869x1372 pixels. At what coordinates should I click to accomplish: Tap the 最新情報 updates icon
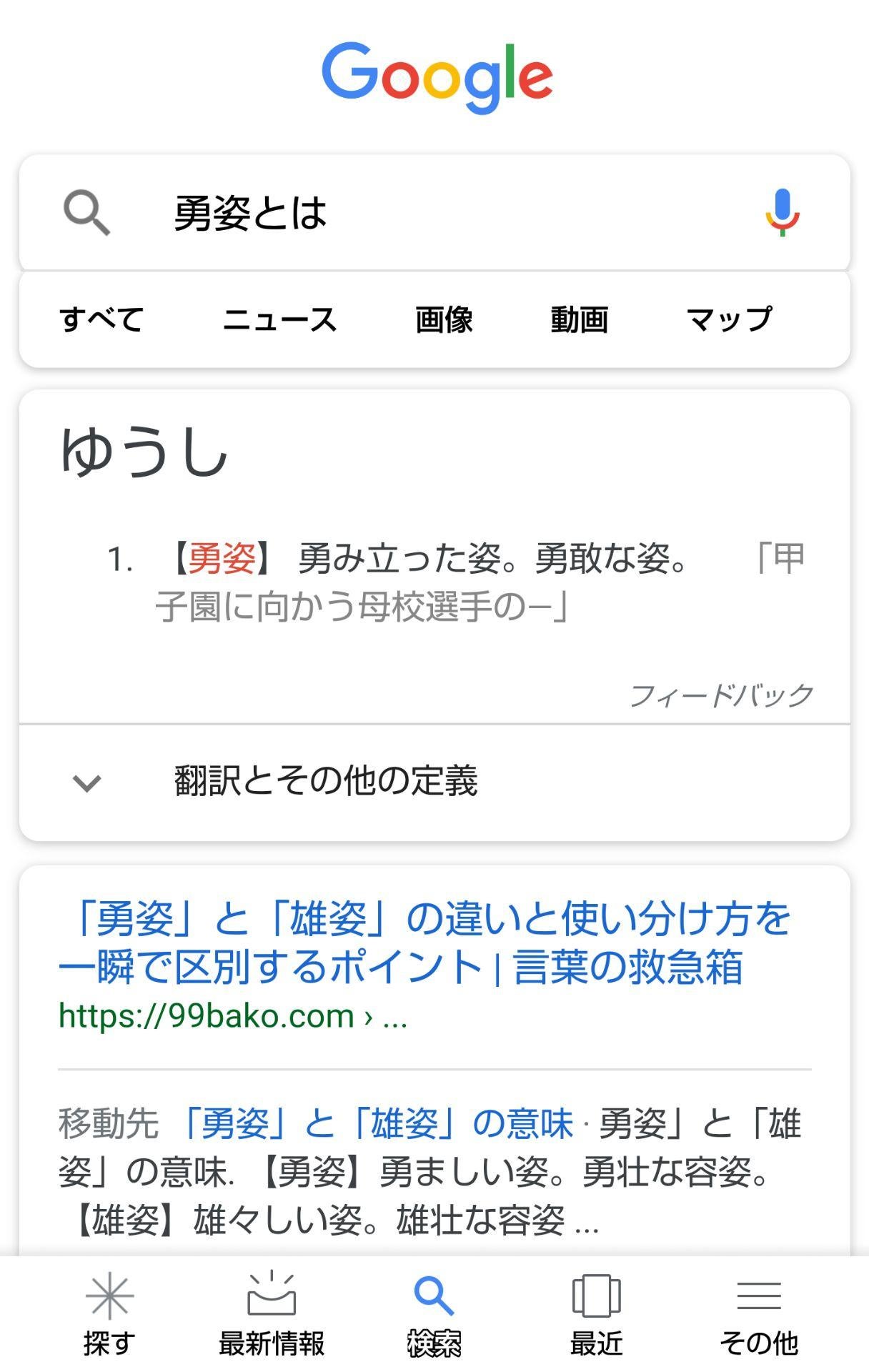point(272,1306)
